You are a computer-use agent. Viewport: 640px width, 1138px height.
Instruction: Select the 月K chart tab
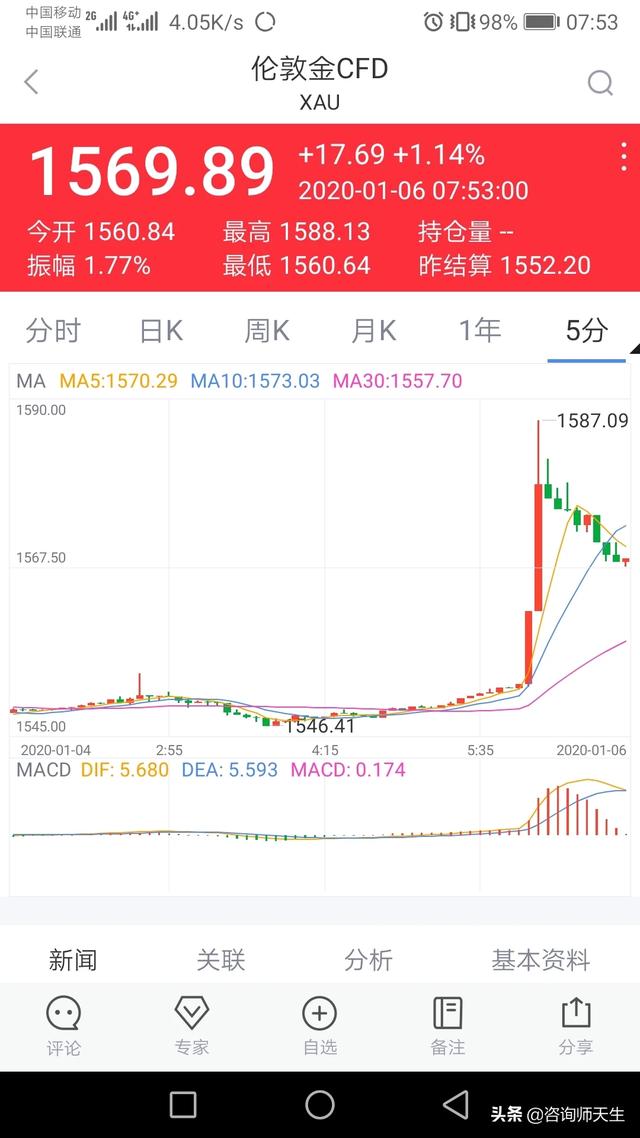coord(374,331)
